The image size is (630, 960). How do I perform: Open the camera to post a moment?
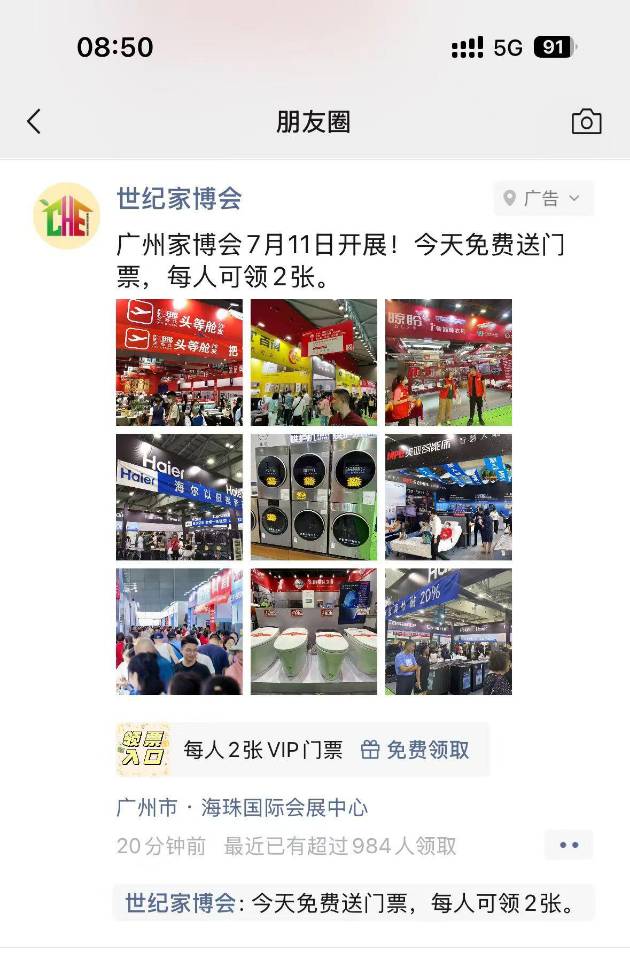pyautogui.click(x=586, y=122)
